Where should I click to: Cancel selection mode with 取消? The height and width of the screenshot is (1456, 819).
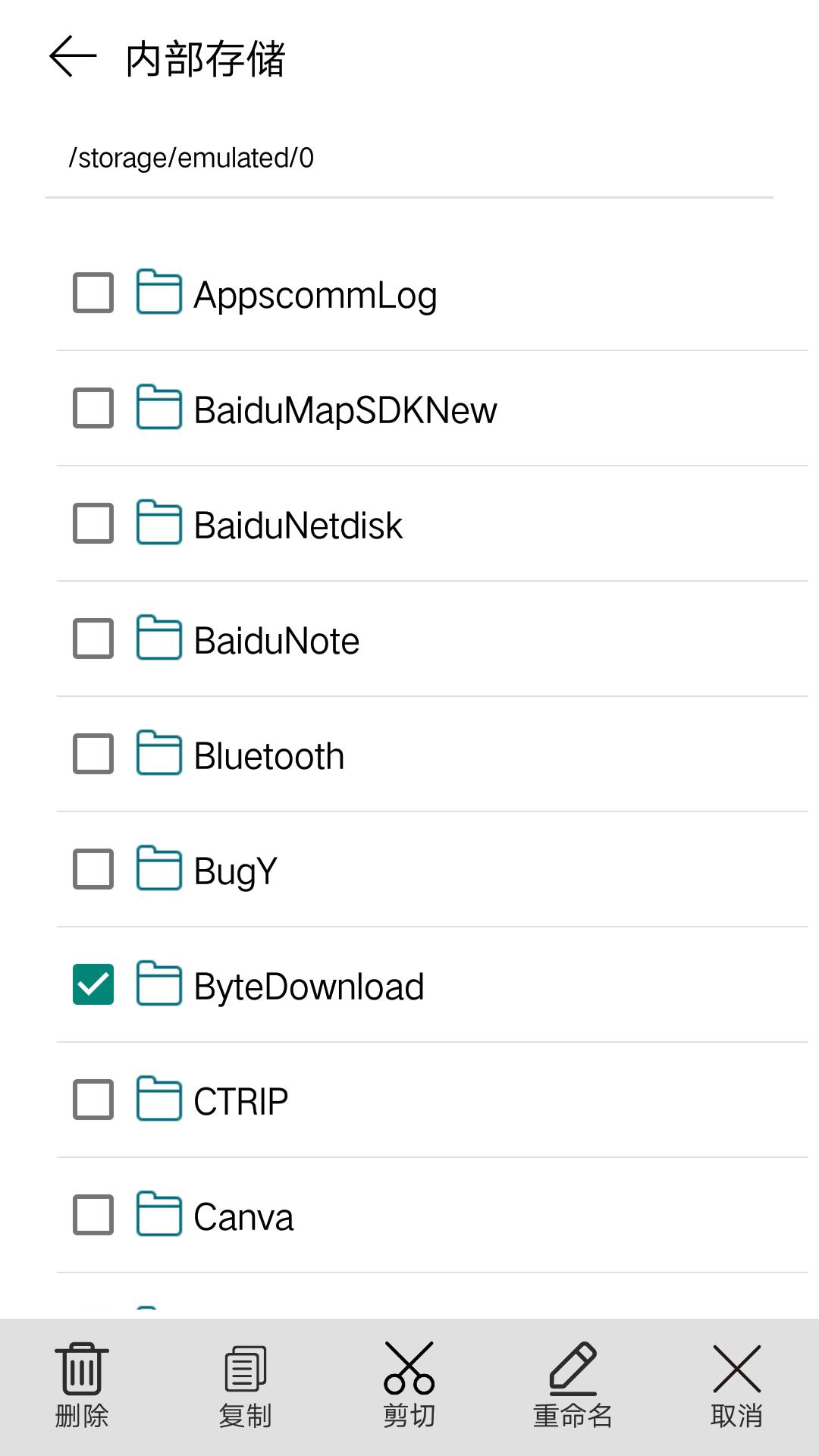(736, 1385)
